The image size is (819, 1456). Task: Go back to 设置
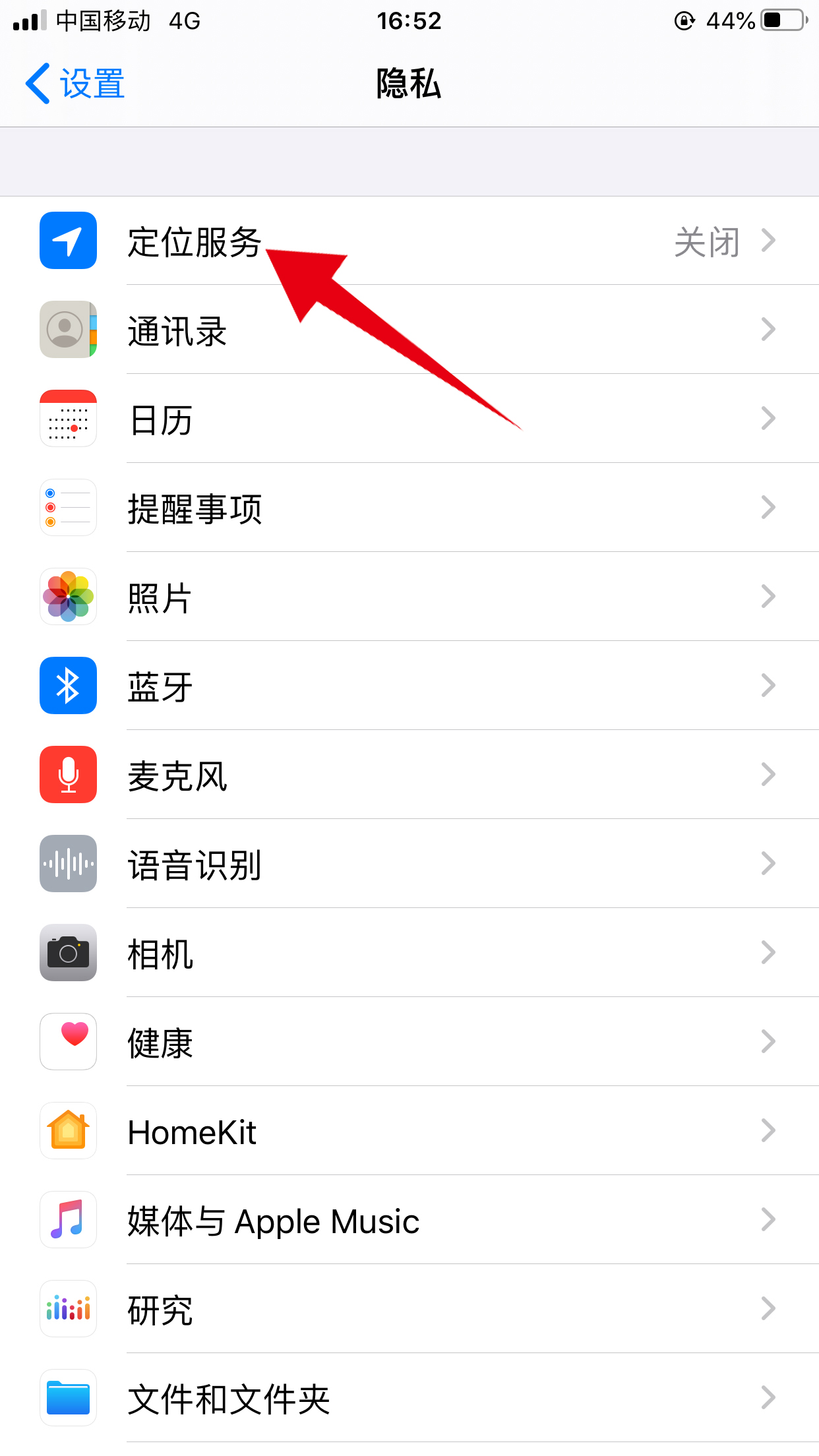coord(75,84)
